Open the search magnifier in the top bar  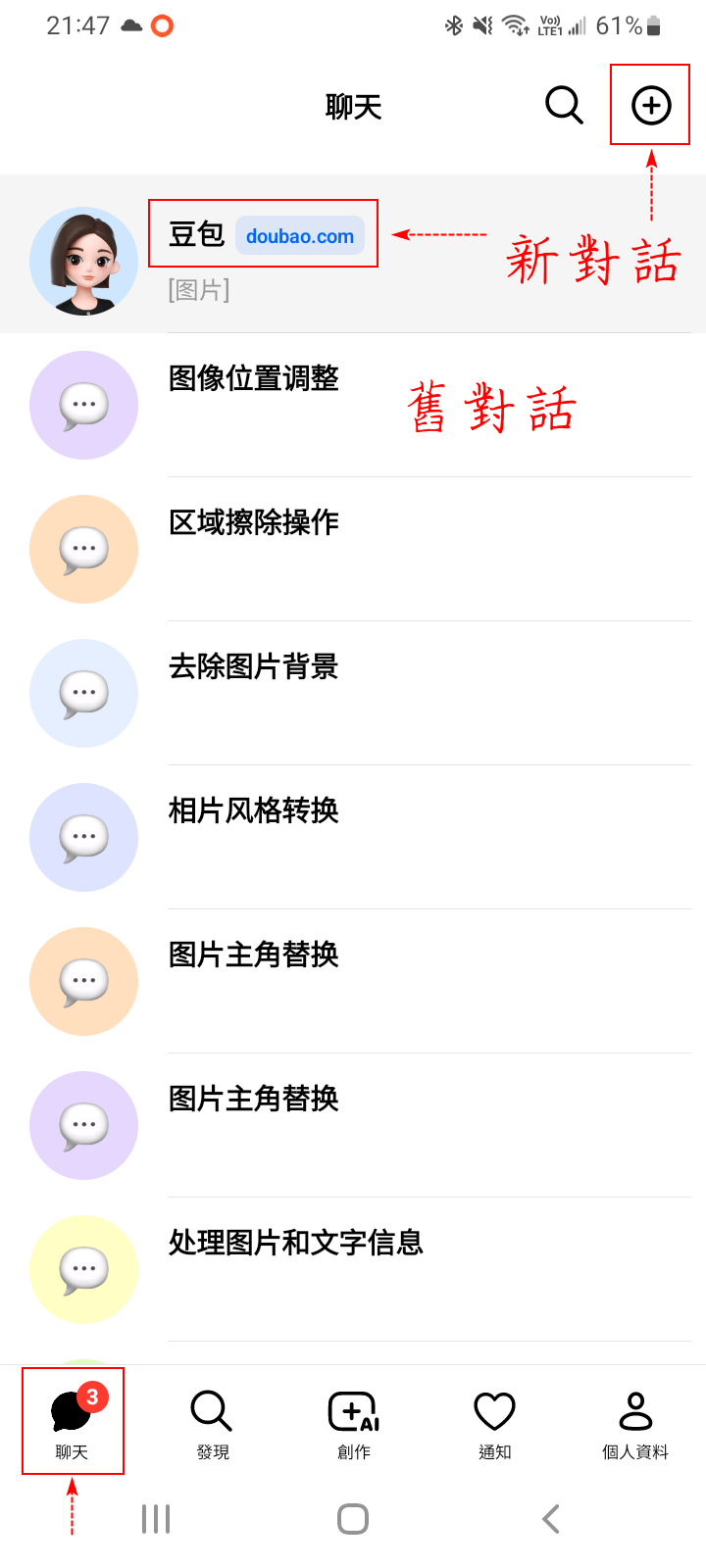click(x=564, y=105)
